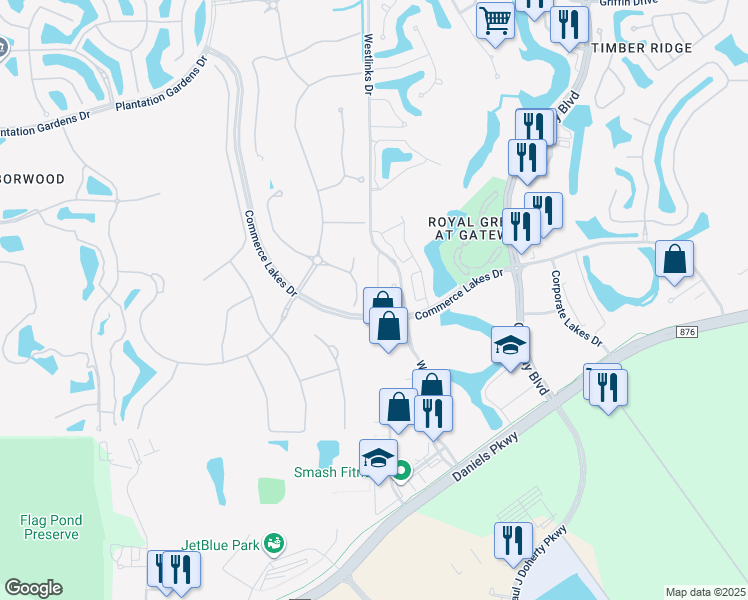Tap the shopping bag marker near Corporate Lakes Dr
748x600 pixels.
[675, 259]
